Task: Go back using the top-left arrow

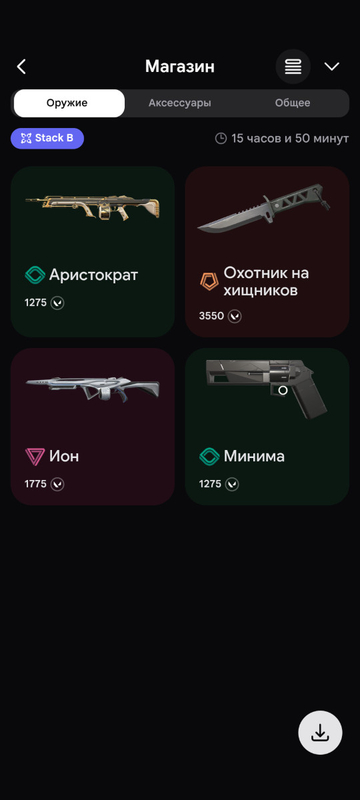Action: [21, 66]
